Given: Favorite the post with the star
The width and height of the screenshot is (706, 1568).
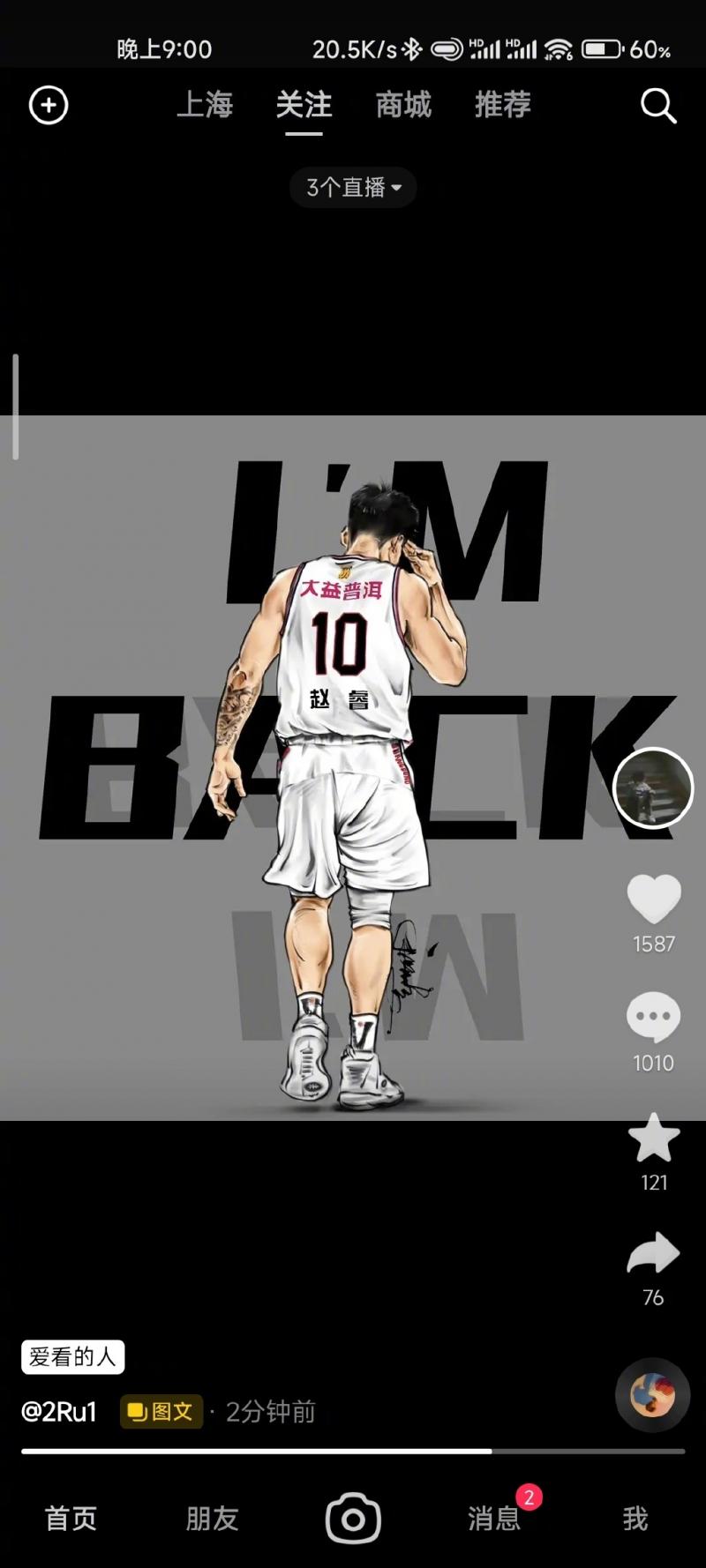Looking at the screenshot, I should pos(654,1138).
